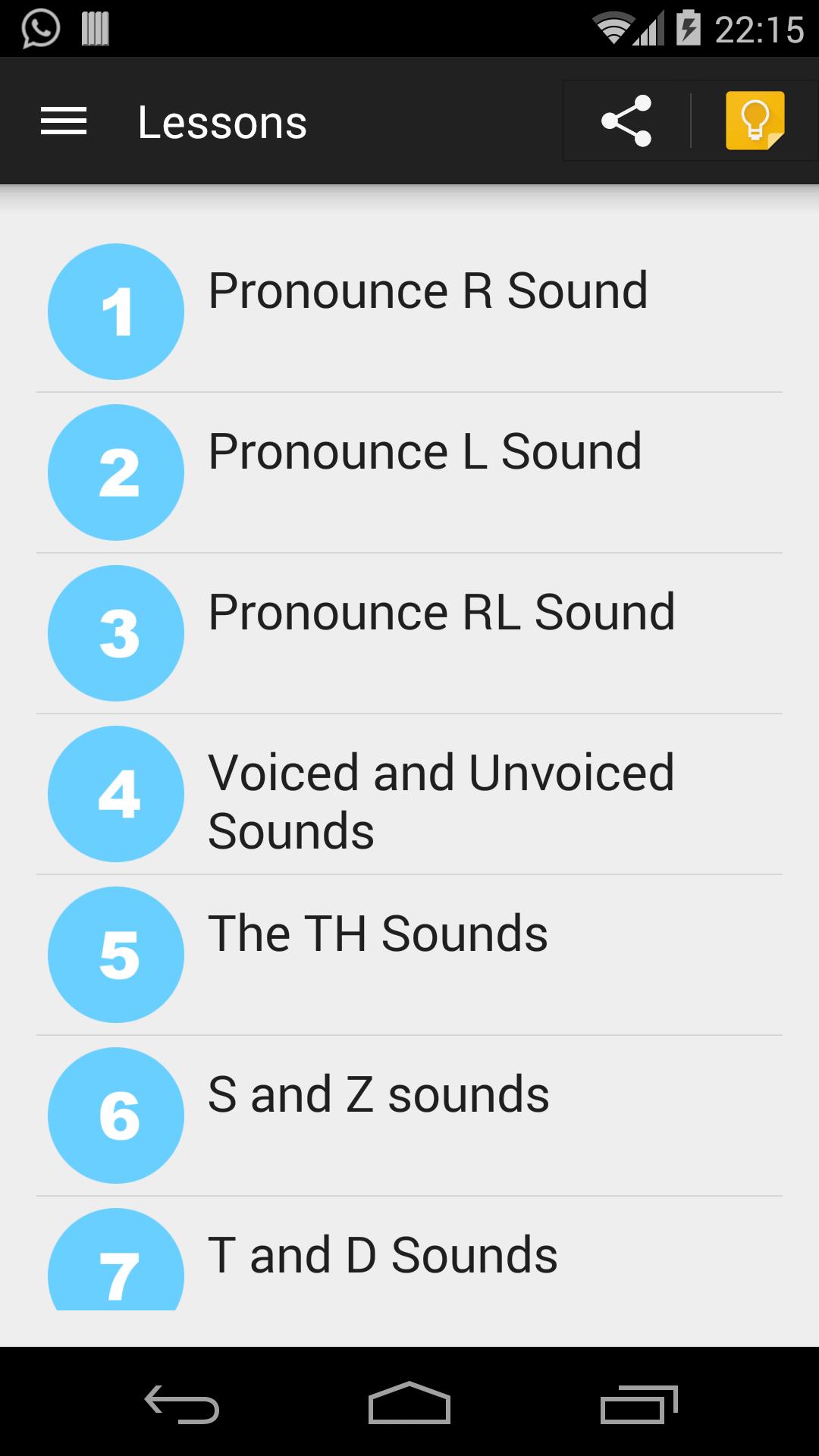Open the Pronounce L Sound lesson
The image size is (819, 1456).
425,451
